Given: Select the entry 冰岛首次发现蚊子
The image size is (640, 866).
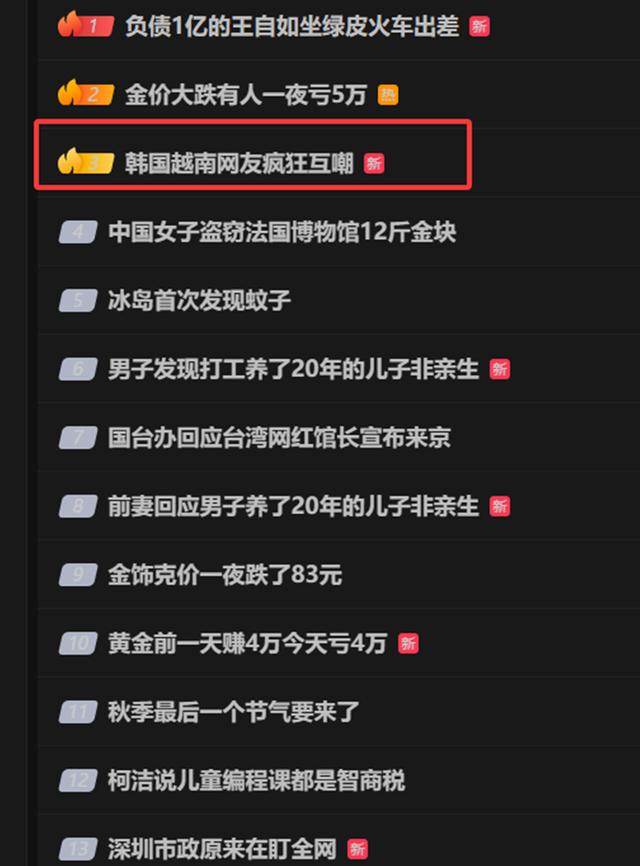Looking at the screenshot, I should tap(199, 300).
